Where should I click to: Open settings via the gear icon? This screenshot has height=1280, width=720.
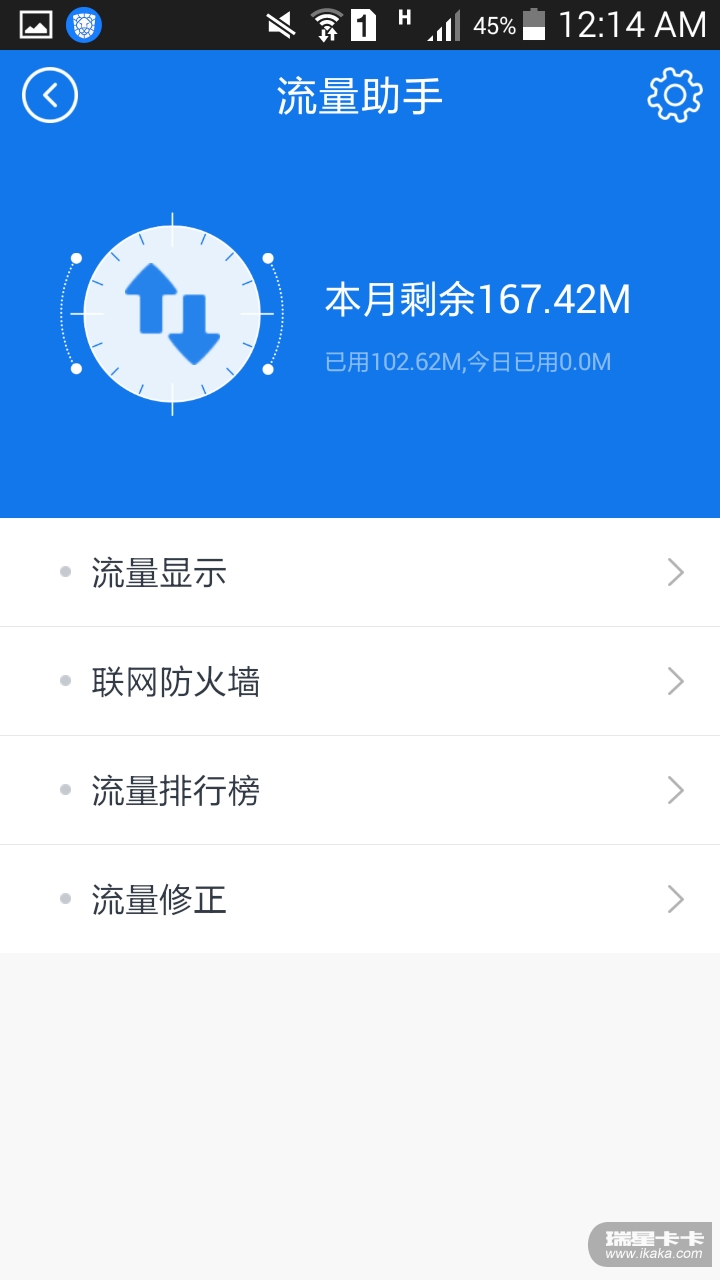pos(675,96)
